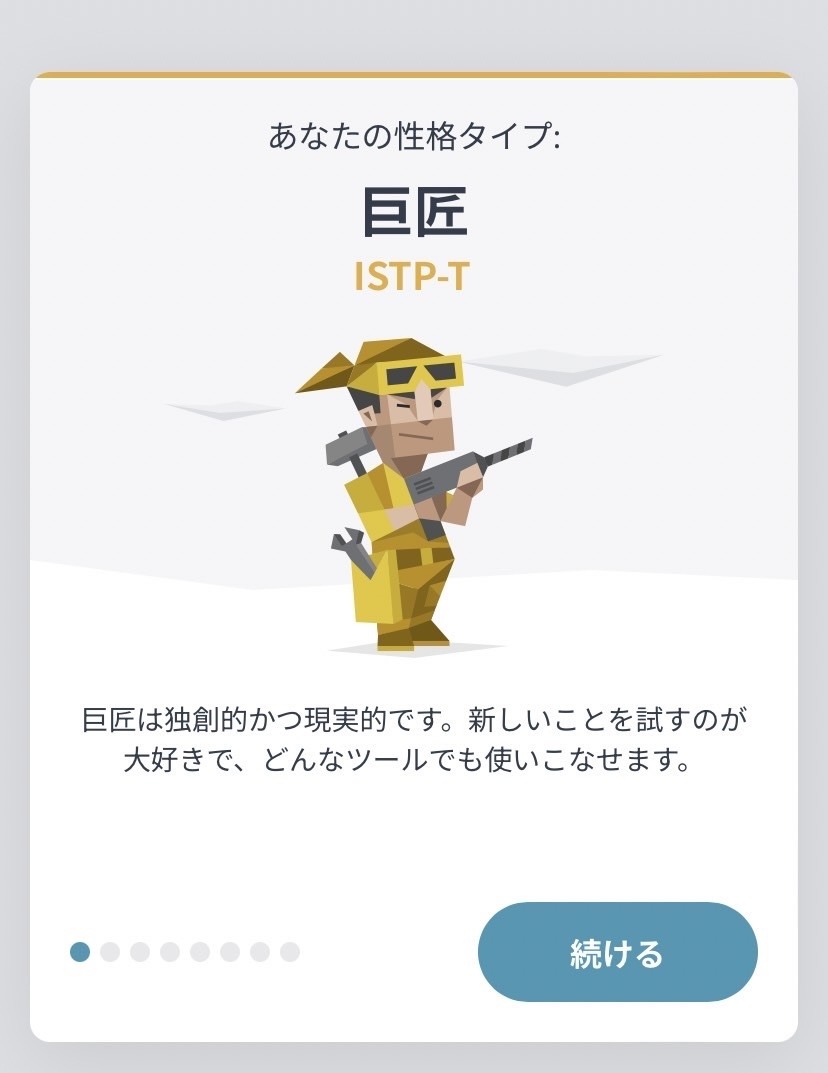
Task: Tap the 続ける button to continue
Action: [617, 952]
